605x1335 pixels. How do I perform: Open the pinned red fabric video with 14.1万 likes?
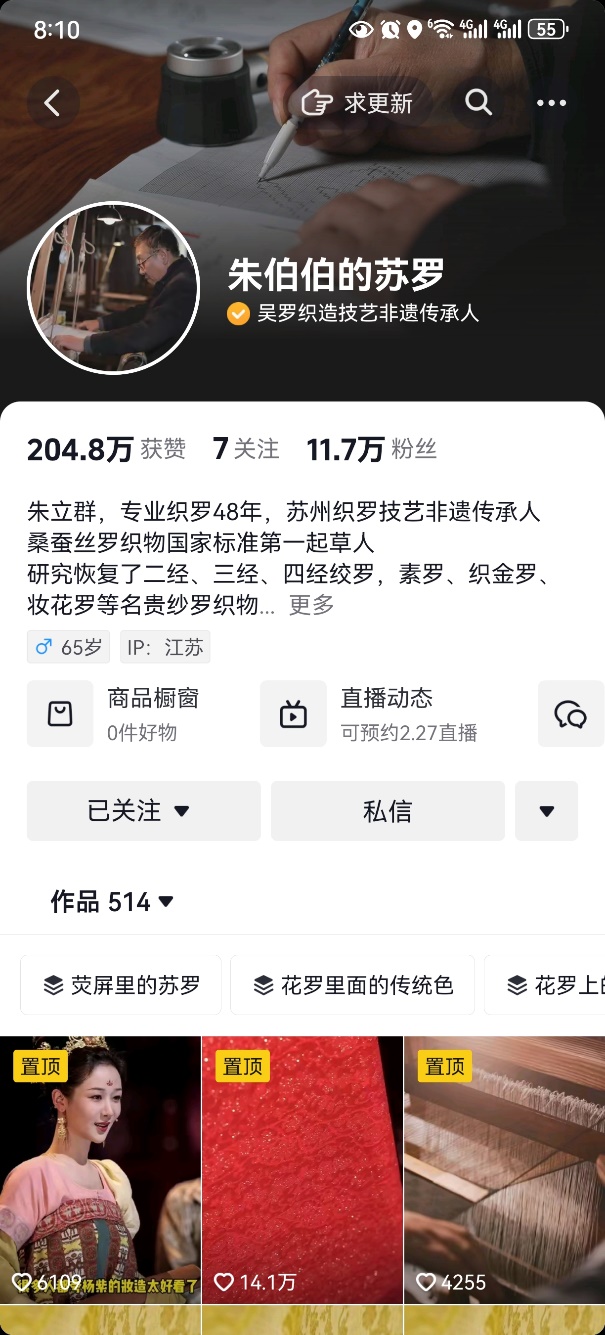[302, 1170]
